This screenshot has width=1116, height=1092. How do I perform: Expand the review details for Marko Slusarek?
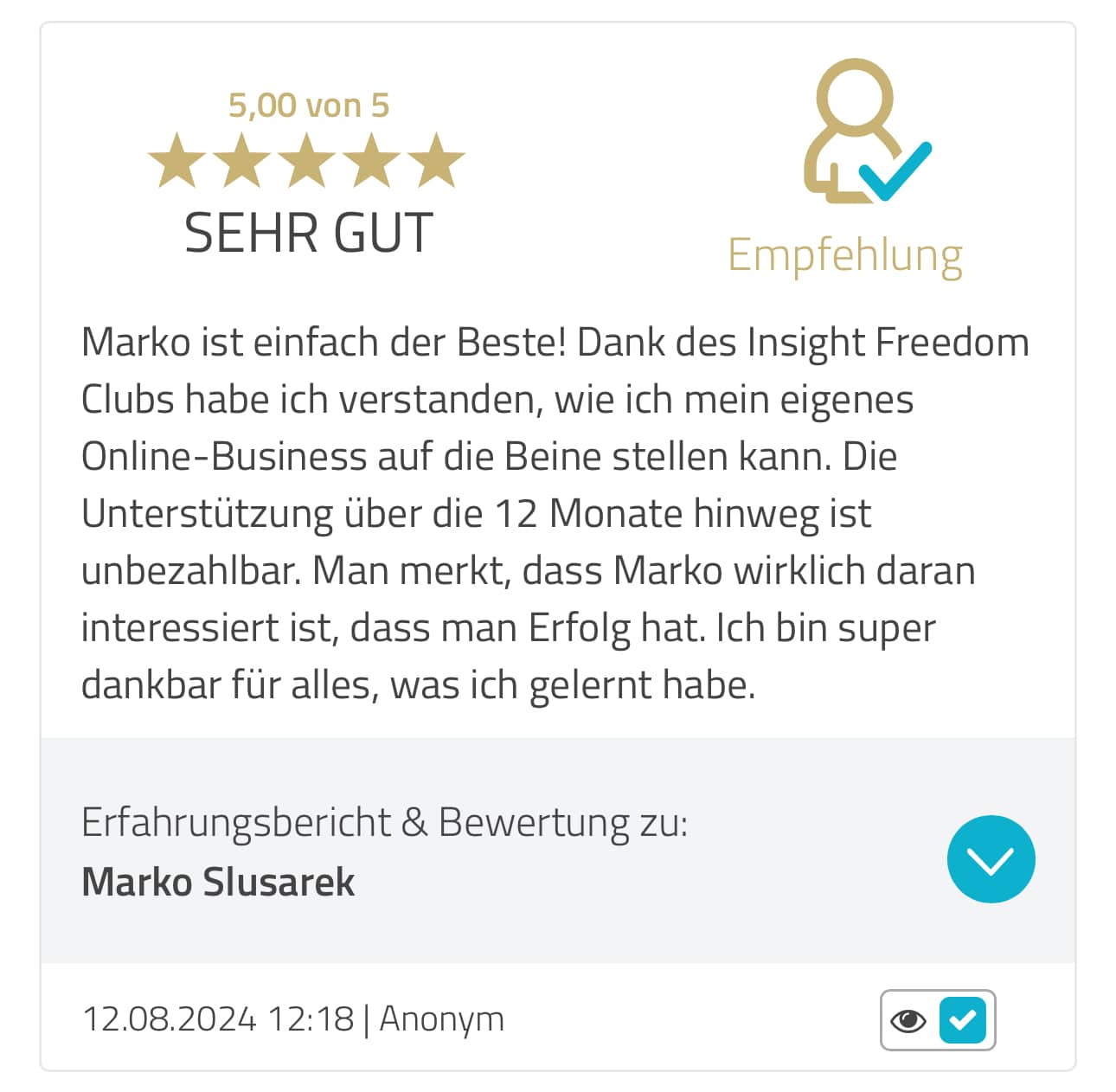click(991, 858)
